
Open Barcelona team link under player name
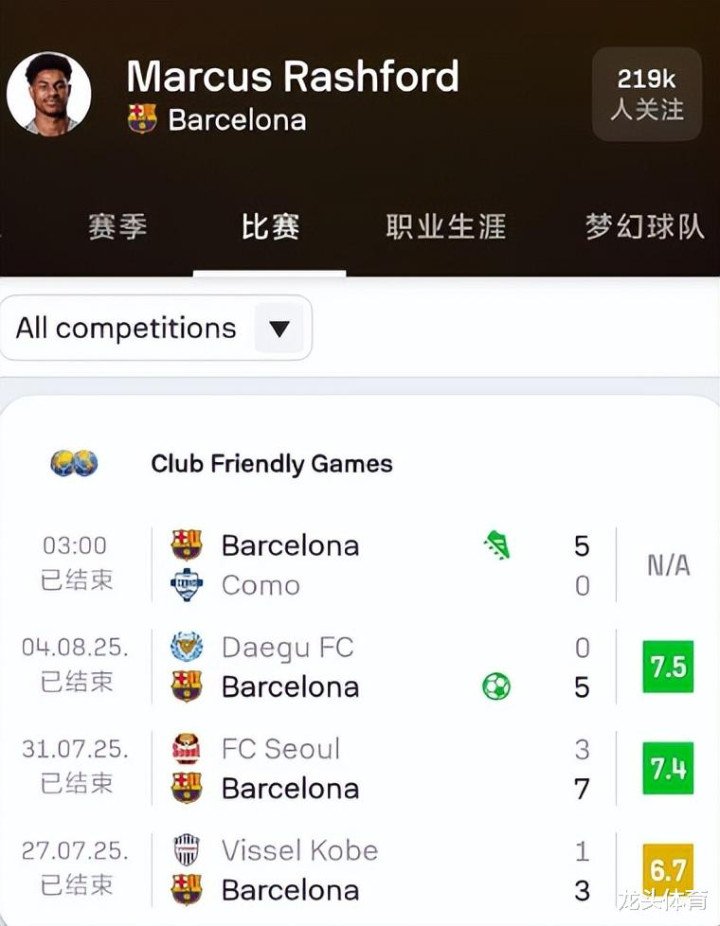tap(236, 120)
